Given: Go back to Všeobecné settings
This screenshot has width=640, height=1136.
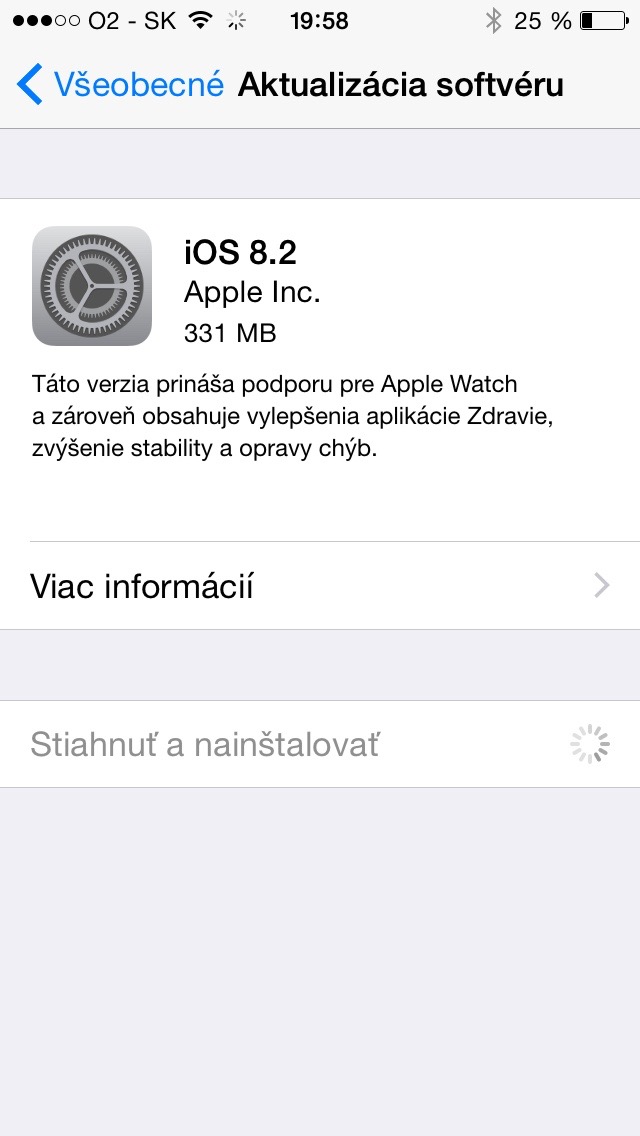Looking at the screenshot, I should point(120,84).
